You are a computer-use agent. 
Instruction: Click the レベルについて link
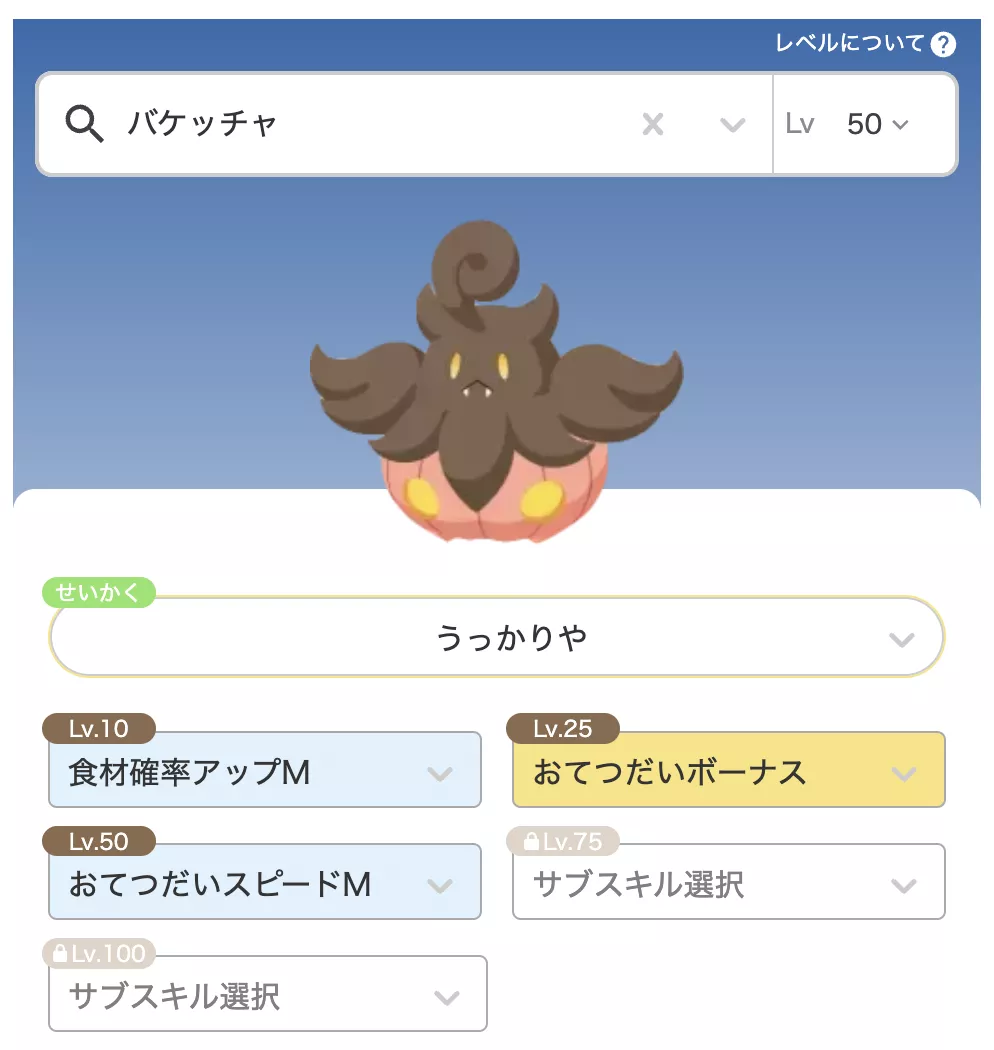click(x=848, y=44)
